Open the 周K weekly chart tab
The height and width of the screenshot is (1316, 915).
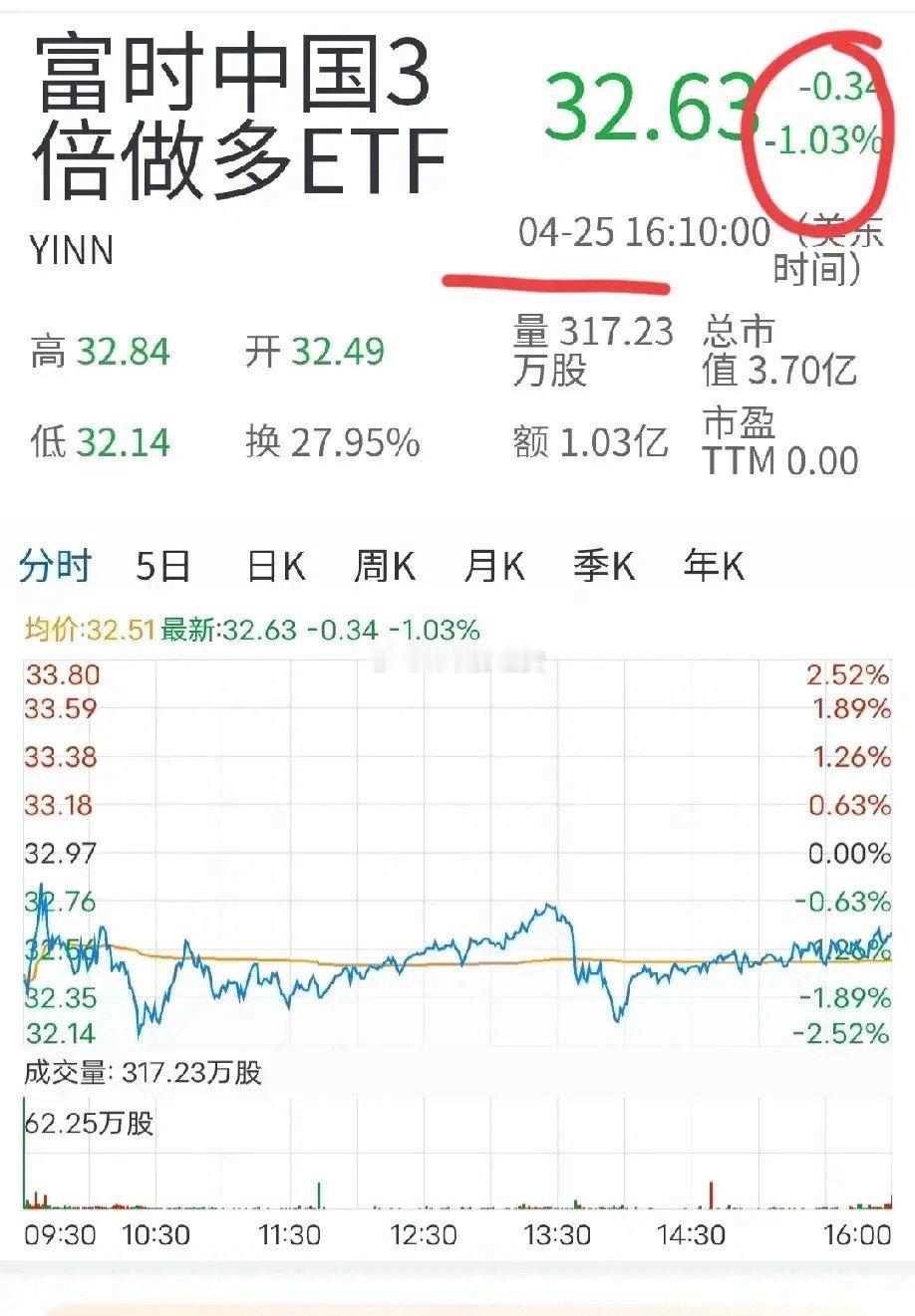coord(385,566)
